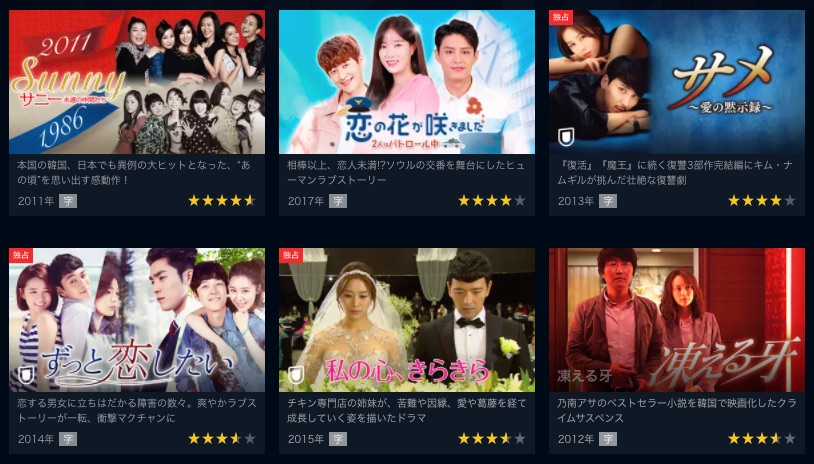Open the 恋の花が咲きました drama card
814x464 pixels.
[x=406, y=82]
